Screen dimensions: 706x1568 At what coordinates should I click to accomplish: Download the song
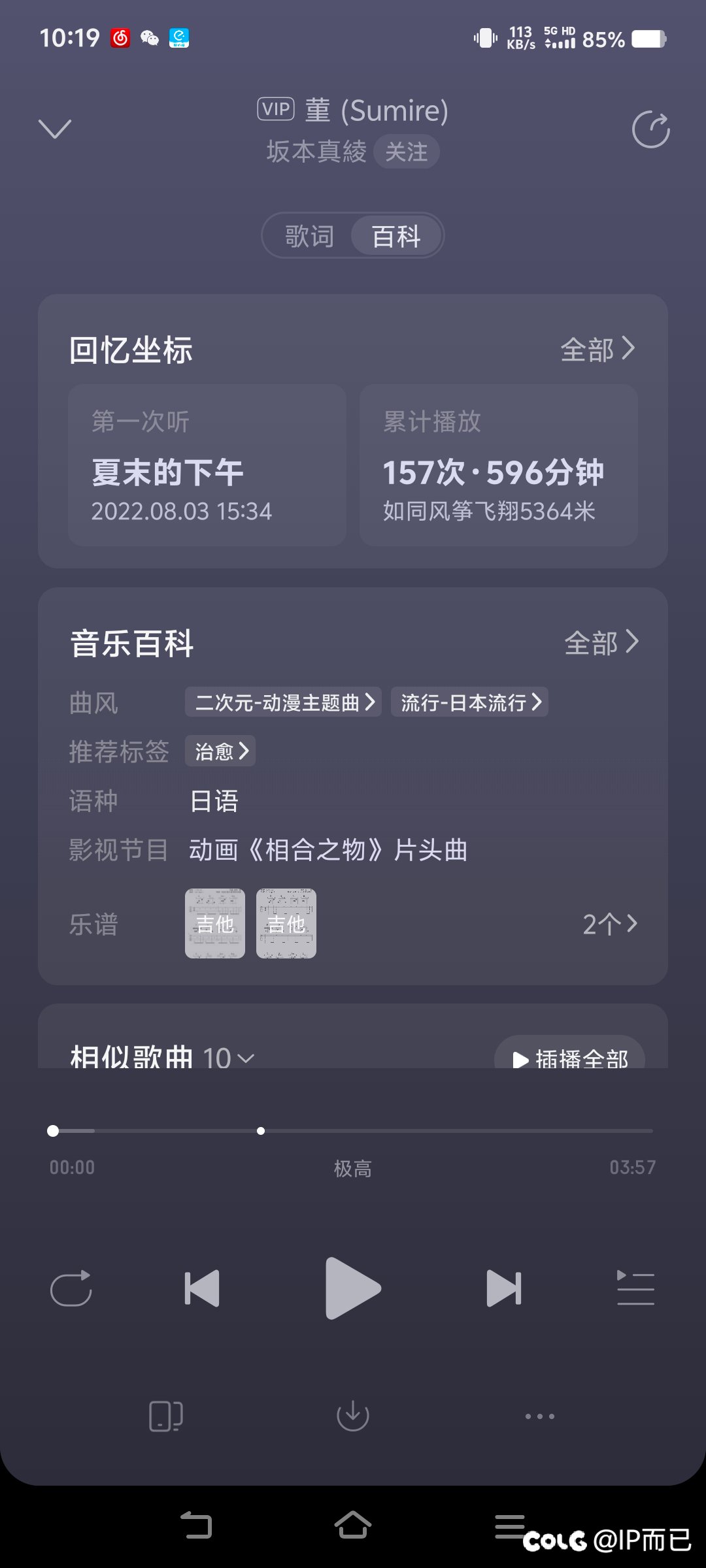(353, 1416)
